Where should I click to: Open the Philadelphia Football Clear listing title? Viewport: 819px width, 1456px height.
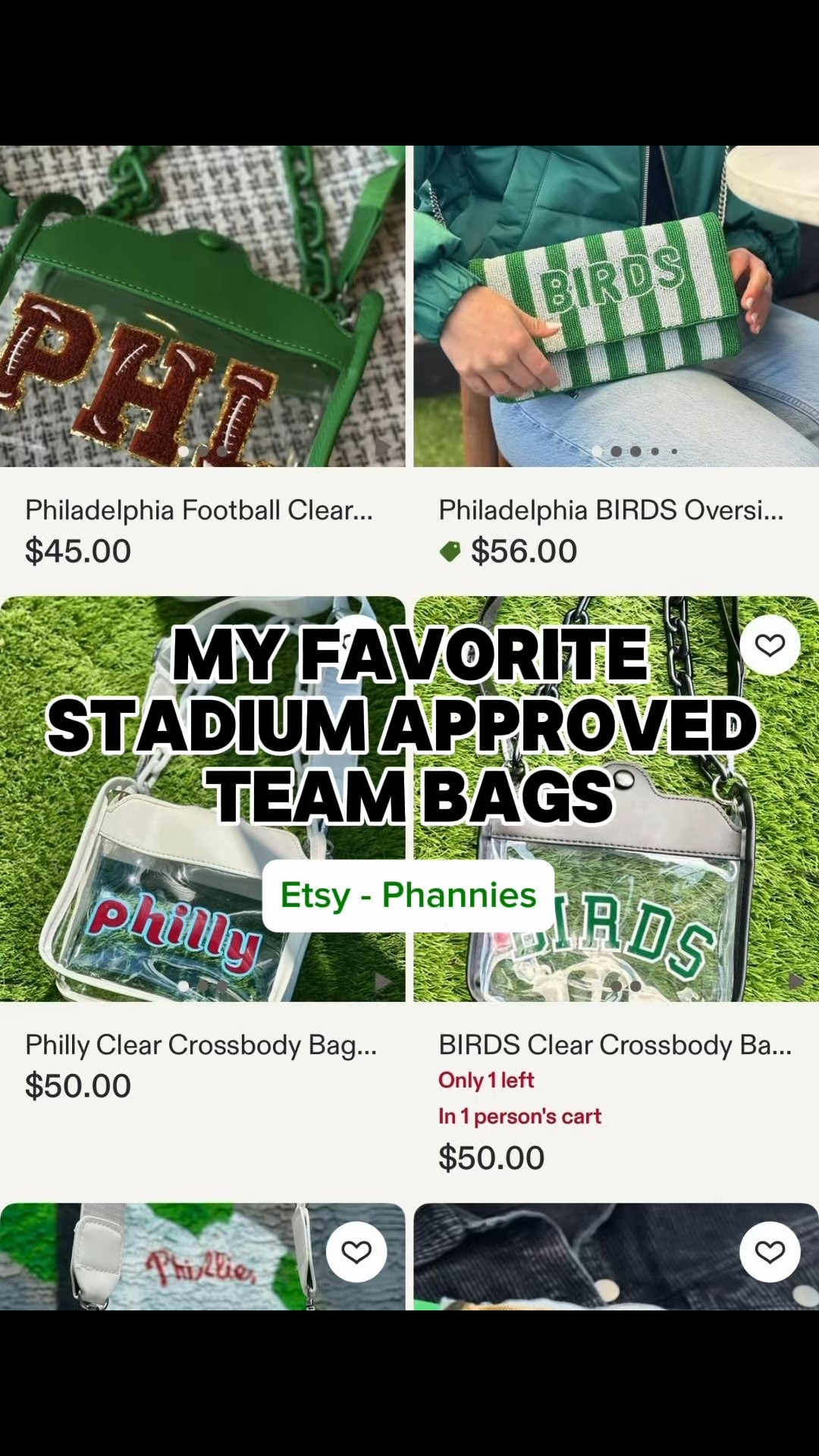(199, 510)
